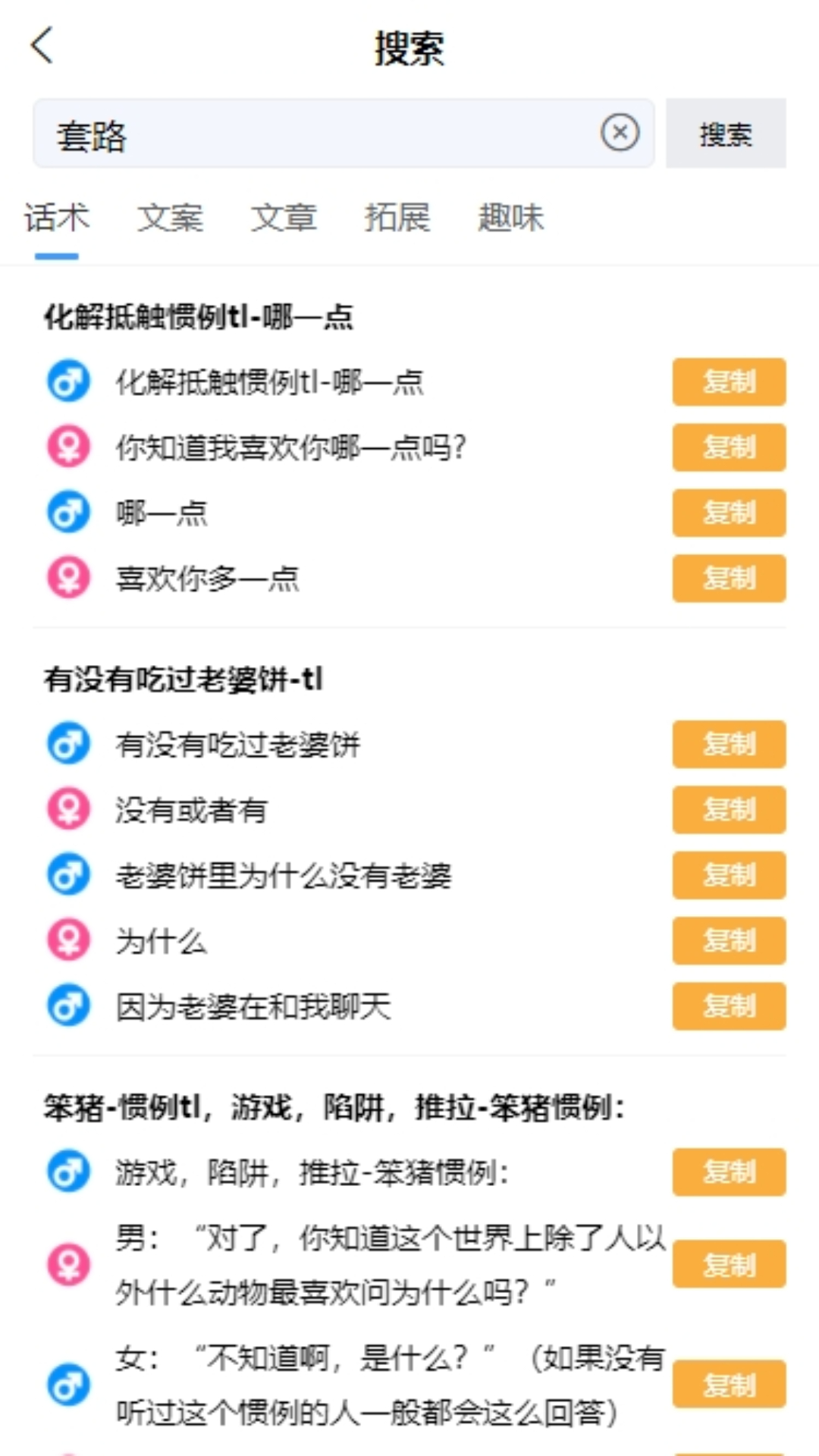Viewport: 819px width, 1456px height.
Task: Copy the line 你知道我喜欢你哪一点吗?
Action: [729, 447]
